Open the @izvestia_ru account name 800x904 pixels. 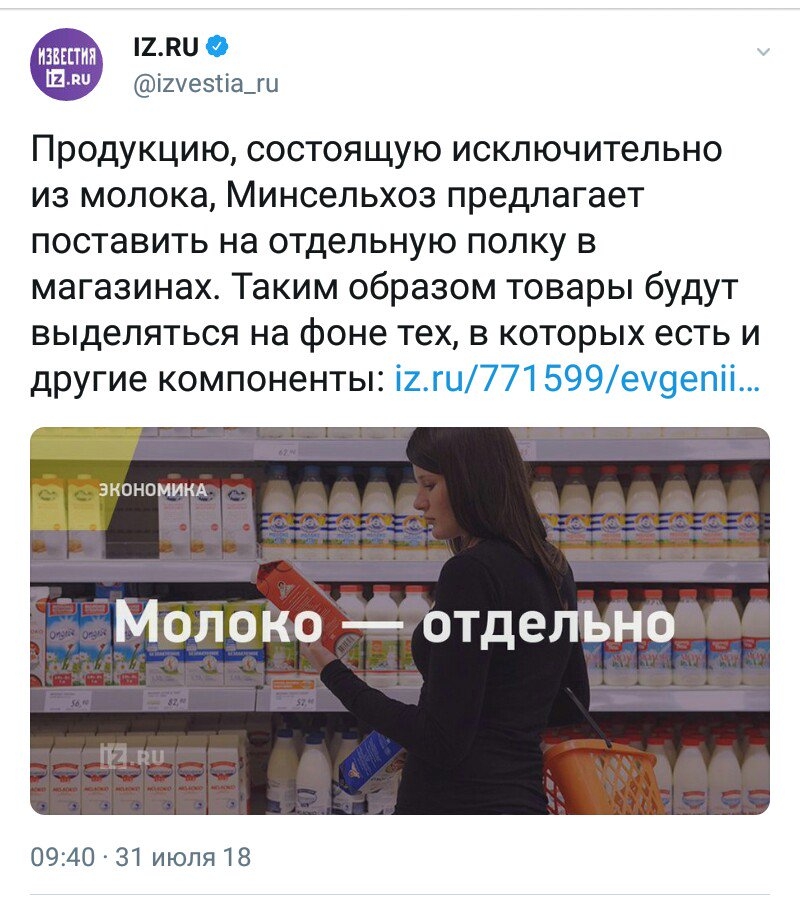pyautogui.click(x=205, y=85)
